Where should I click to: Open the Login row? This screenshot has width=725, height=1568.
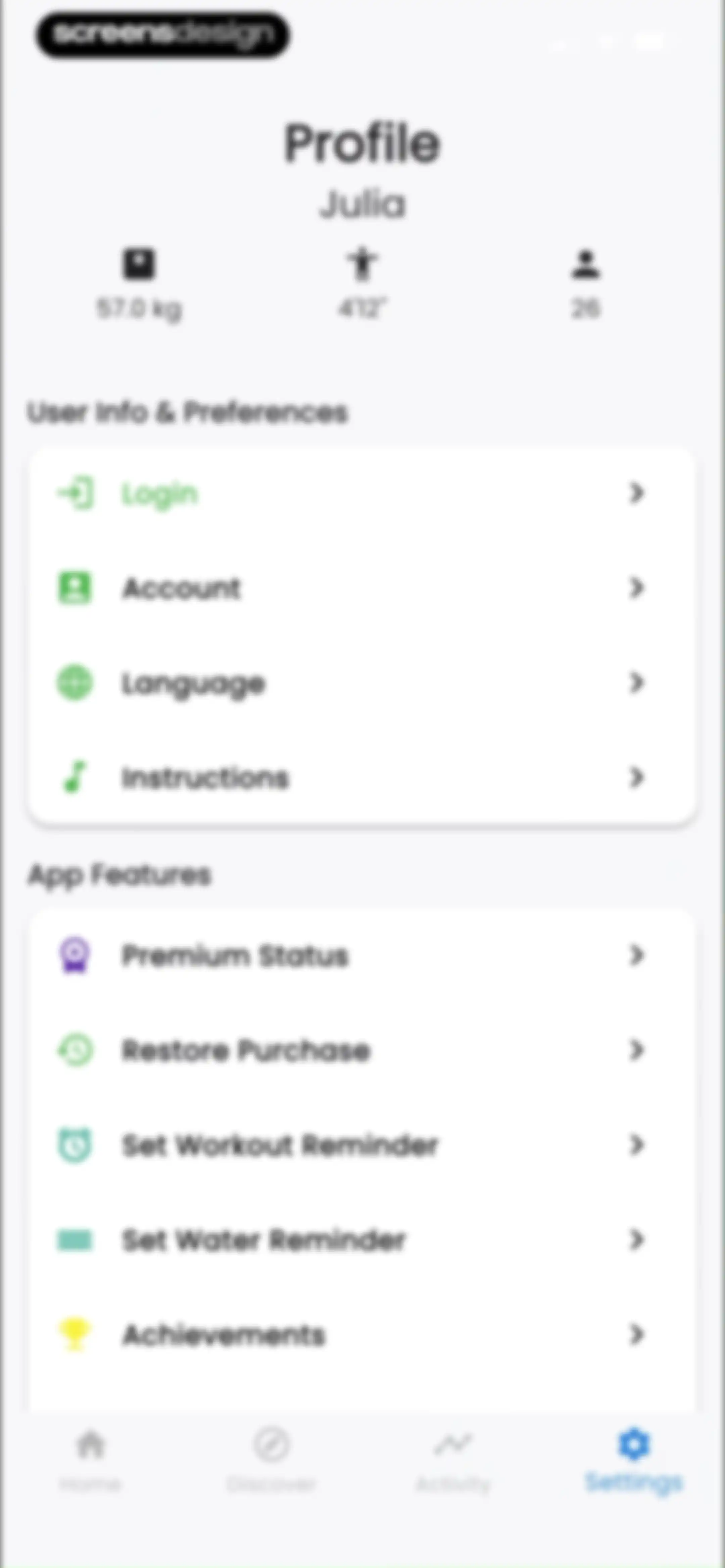click(362, 494)
